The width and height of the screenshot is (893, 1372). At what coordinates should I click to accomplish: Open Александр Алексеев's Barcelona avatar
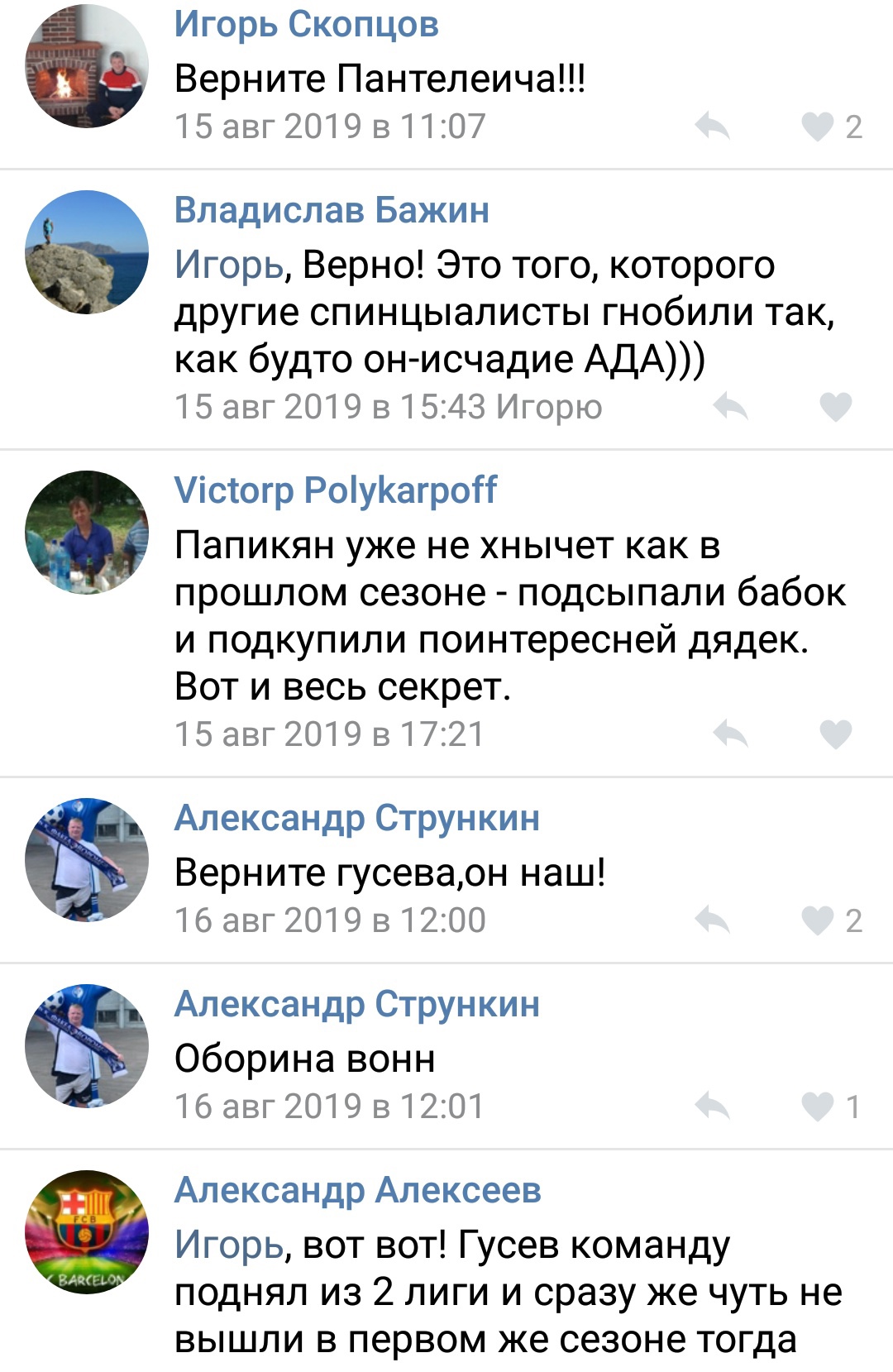click(x=87, y=1231)
